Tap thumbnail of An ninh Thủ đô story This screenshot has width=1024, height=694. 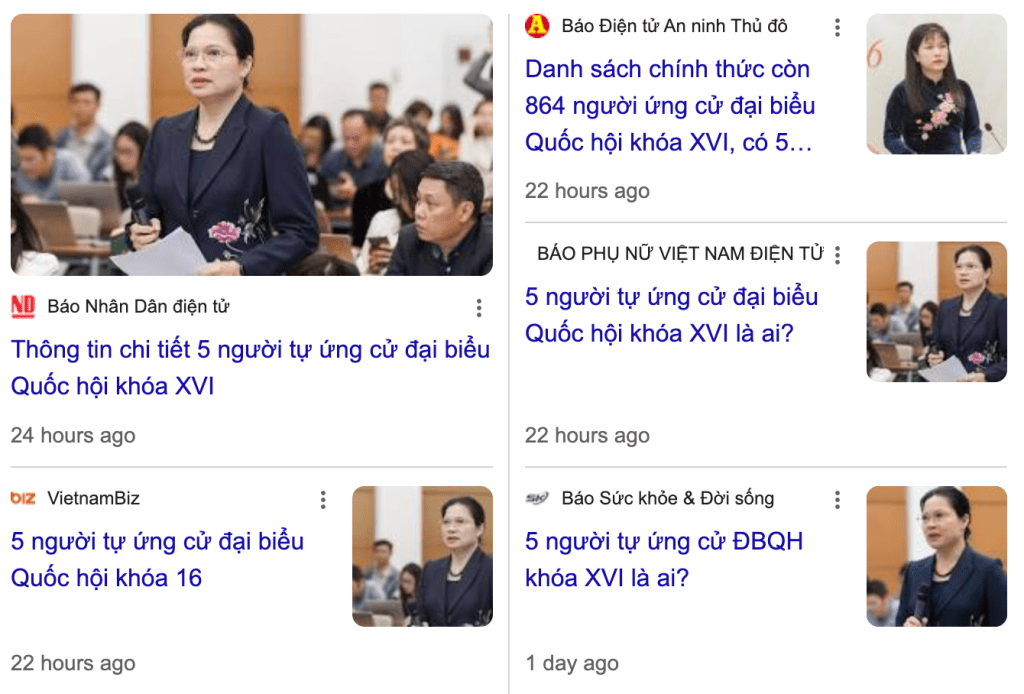pos(936,84)
